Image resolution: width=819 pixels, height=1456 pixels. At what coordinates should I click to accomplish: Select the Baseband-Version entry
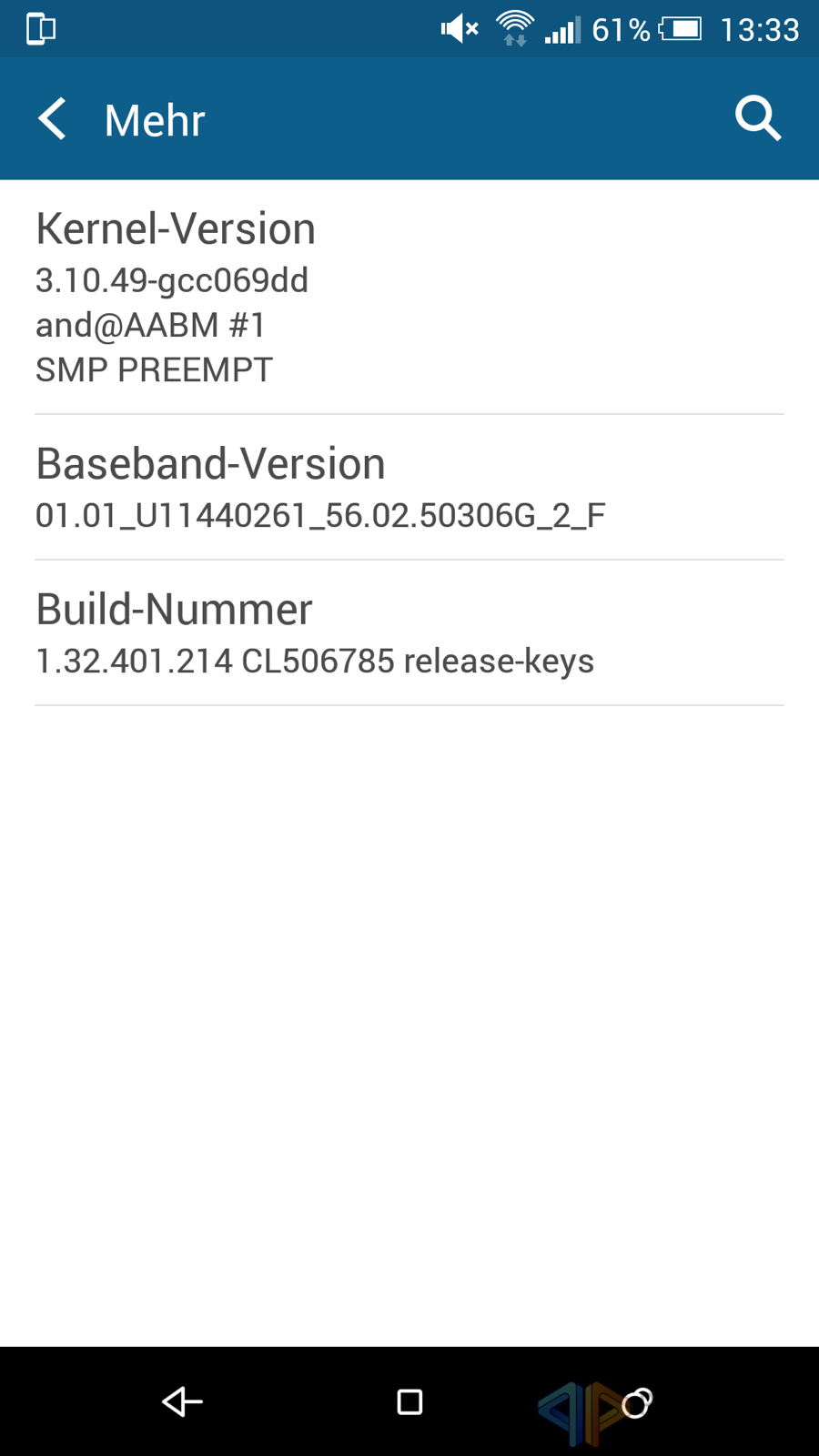(x=409, y=488)
